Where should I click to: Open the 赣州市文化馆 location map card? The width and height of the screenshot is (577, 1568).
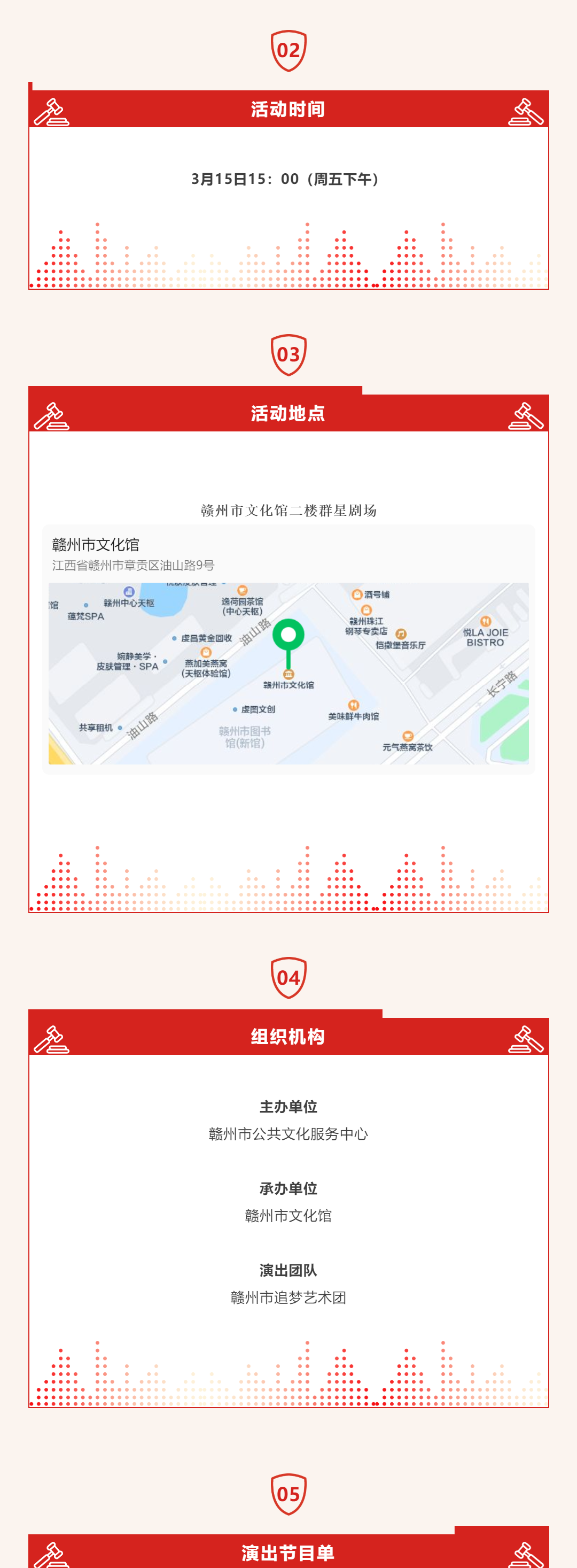tap(288, 649)
